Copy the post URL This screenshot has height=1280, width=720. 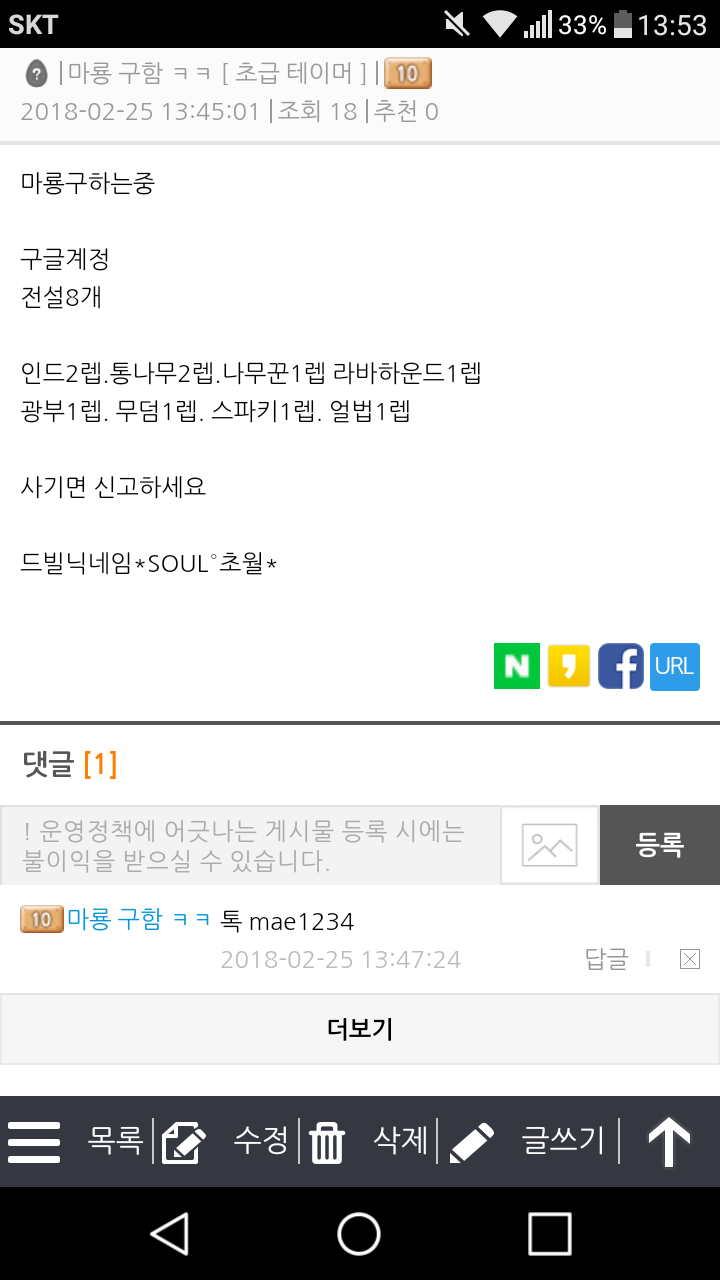(x=674, y=667)
